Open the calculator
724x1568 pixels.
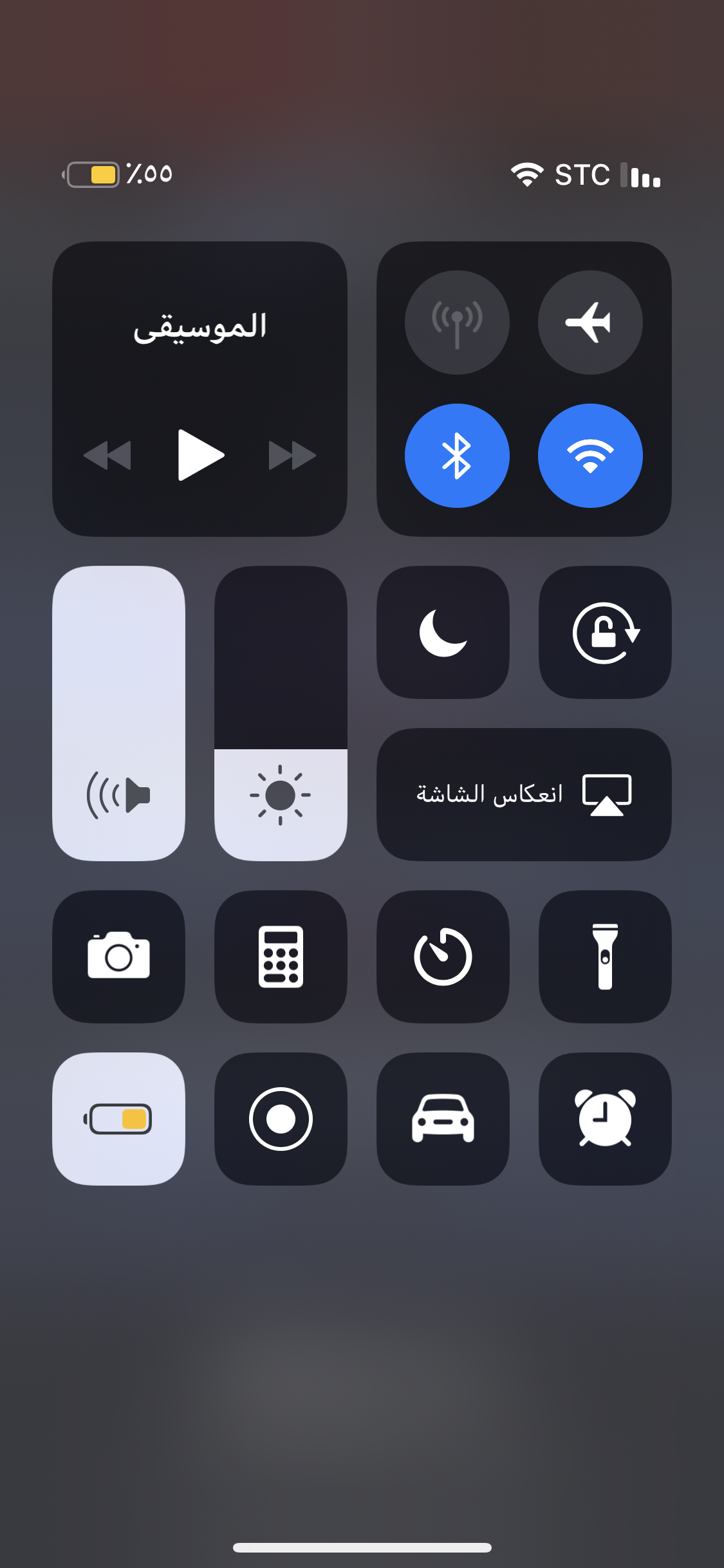[x=281, y=957]
